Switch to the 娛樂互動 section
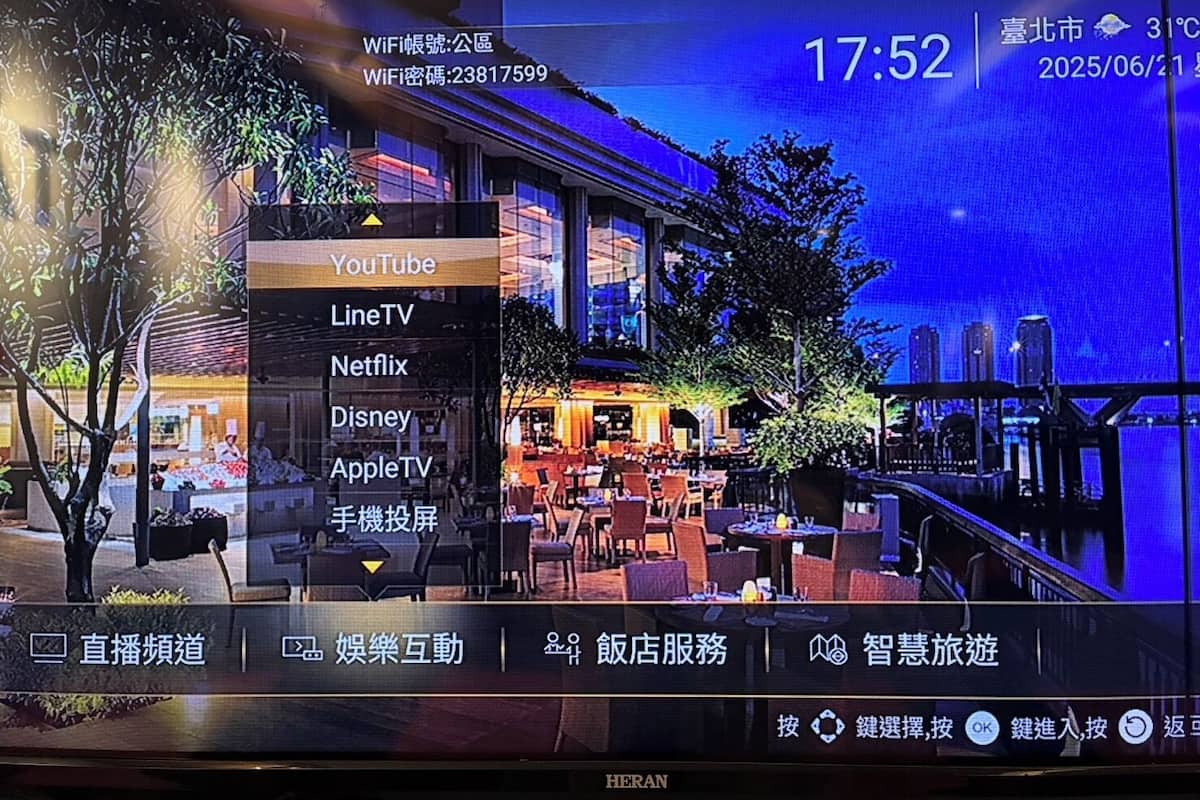This screenshot has width=1200, height=800. (x=373, y=649)
